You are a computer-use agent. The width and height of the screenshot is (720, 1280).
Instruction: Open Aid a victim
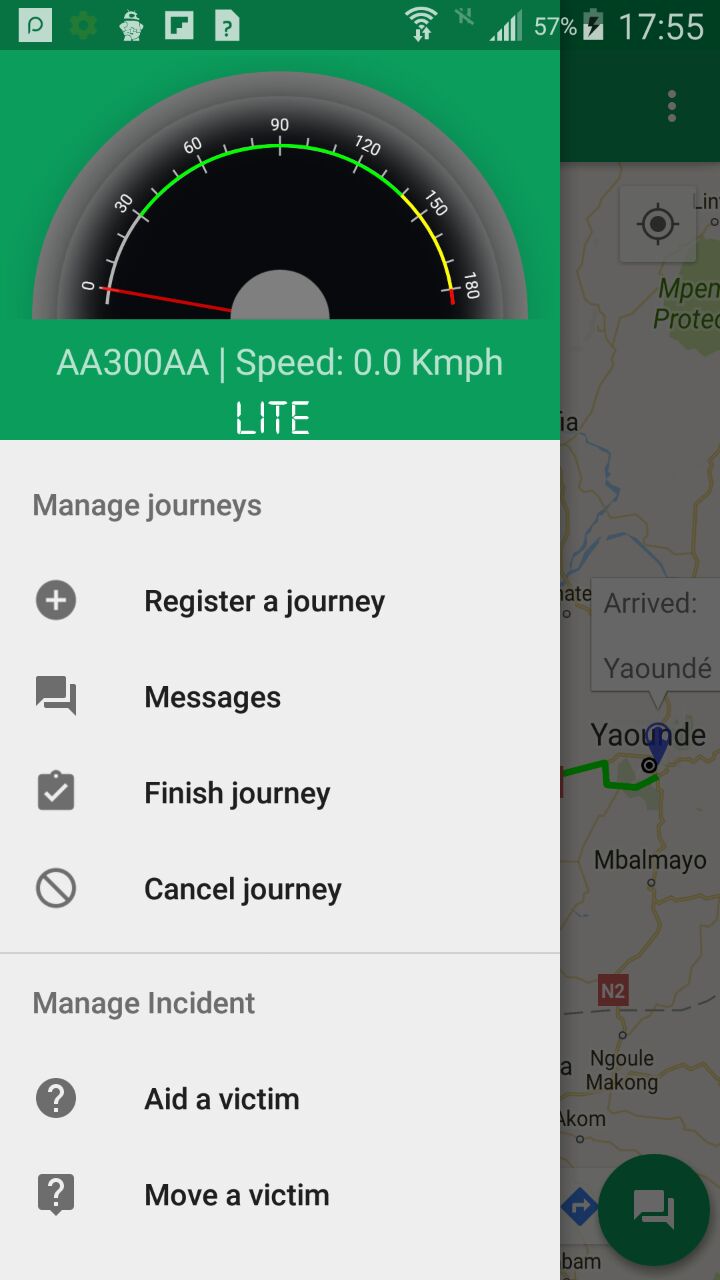pyautogui.click(x=280, y=1099)
